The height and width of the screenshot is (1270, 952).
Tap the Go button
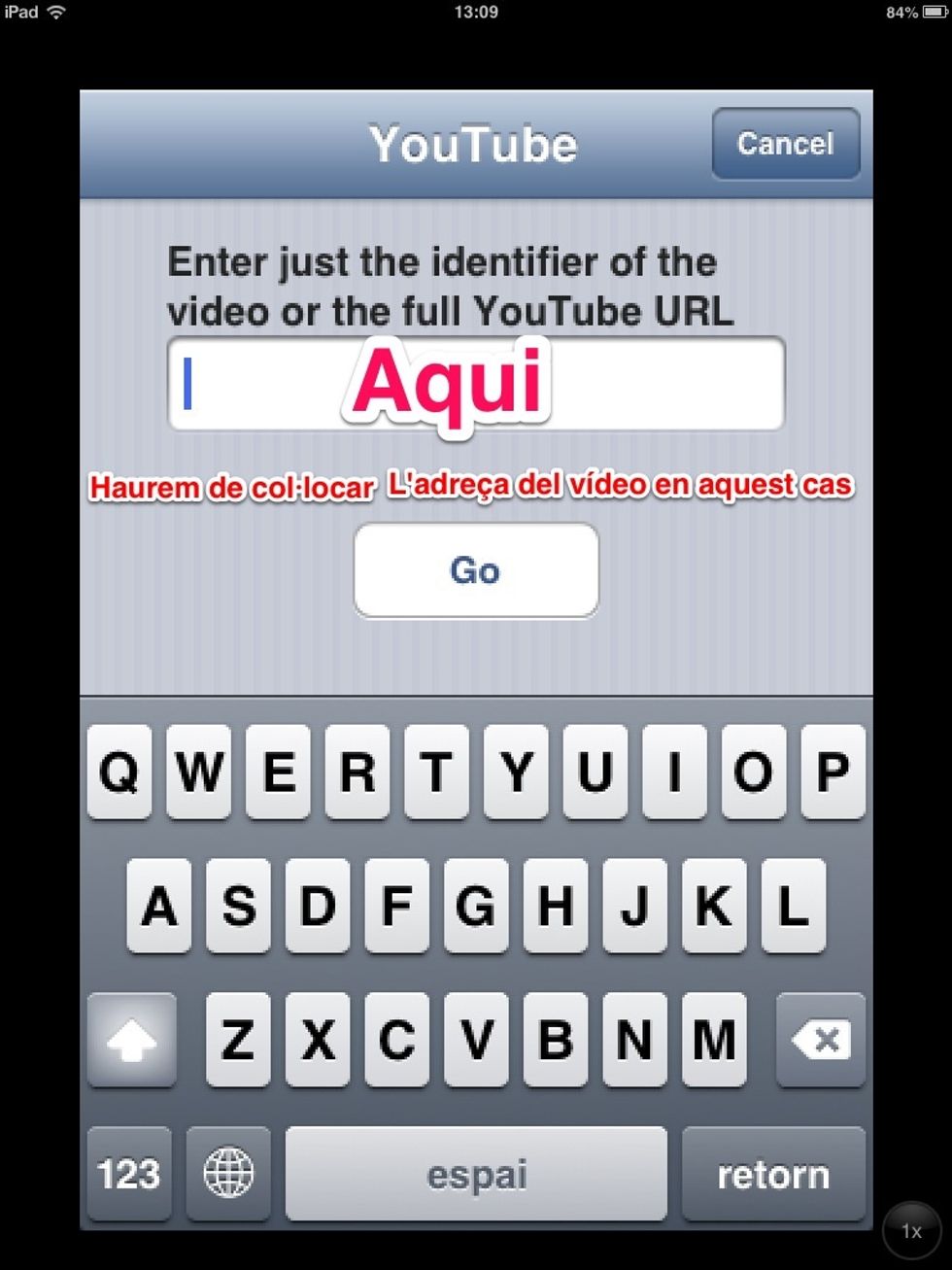475,570
